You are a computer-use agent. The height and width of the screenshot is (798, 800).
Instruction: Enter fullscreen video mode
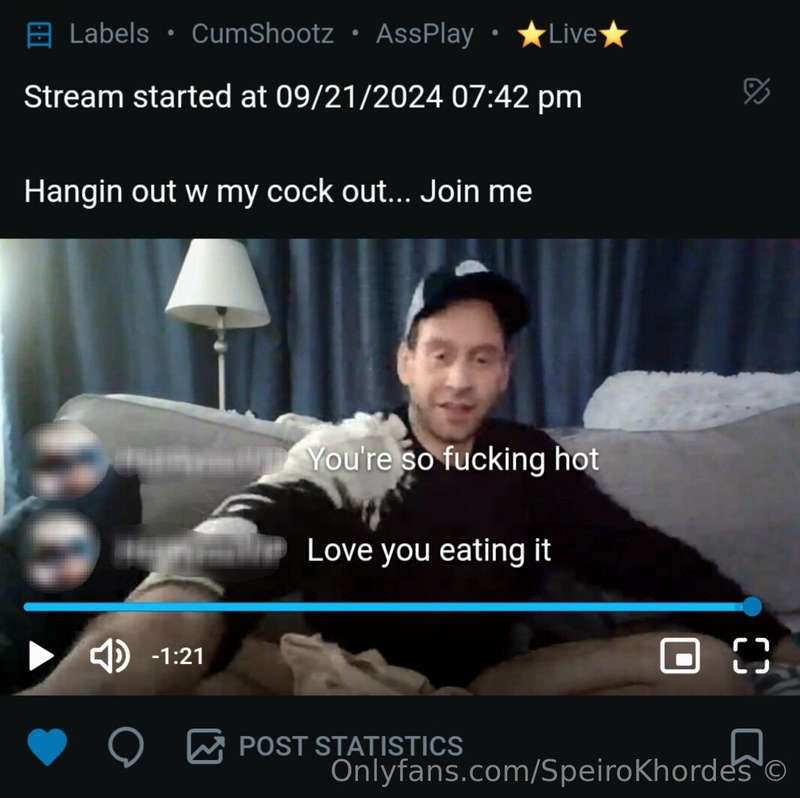751,656
